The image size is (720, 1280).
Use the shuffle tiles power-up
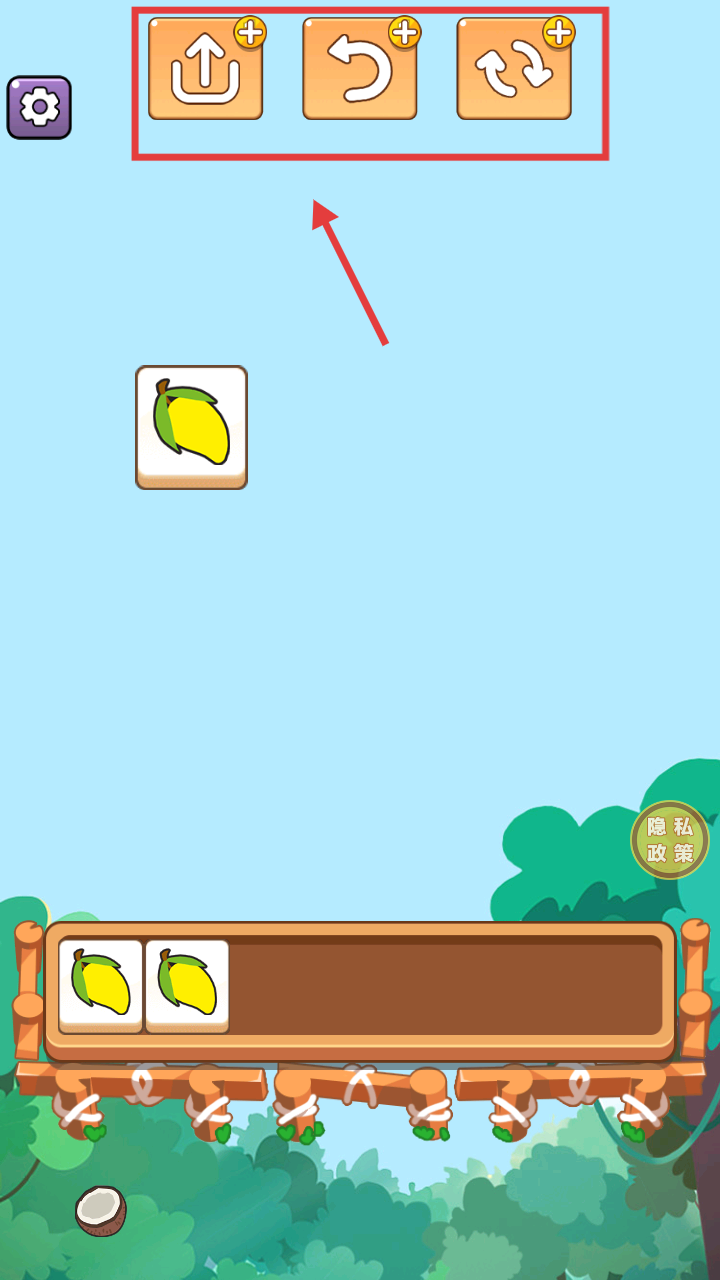click(x=514, y=68)
